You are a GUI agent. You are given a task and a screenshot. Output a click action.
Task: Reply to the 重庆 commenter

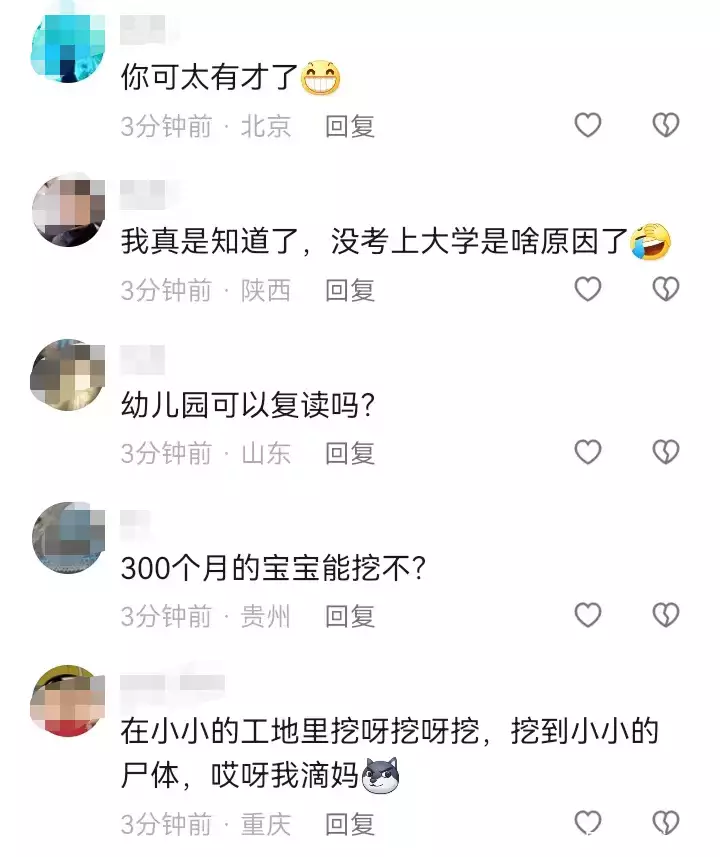pyautogui.click(x=350, y=824)
